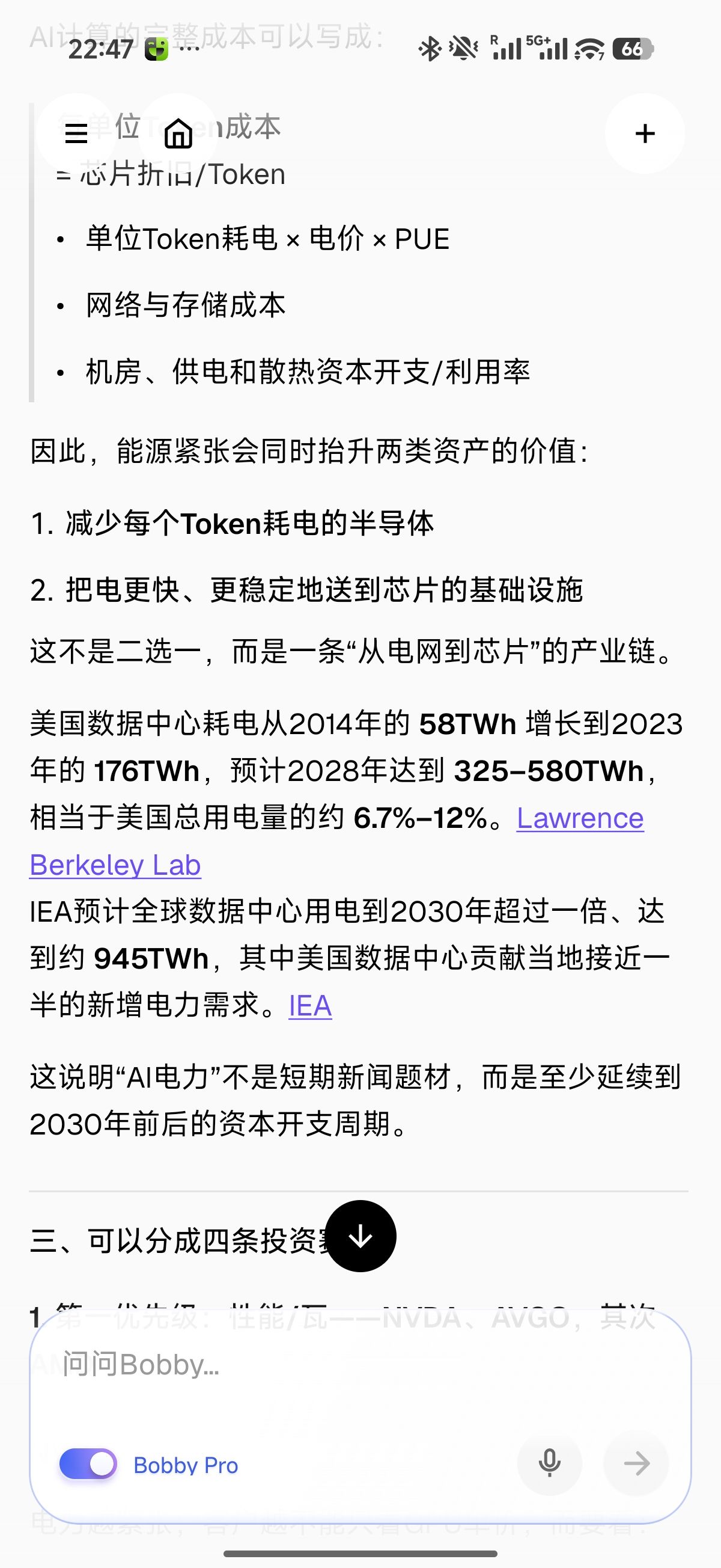Start a new chat with plus button

click(645, 133)
